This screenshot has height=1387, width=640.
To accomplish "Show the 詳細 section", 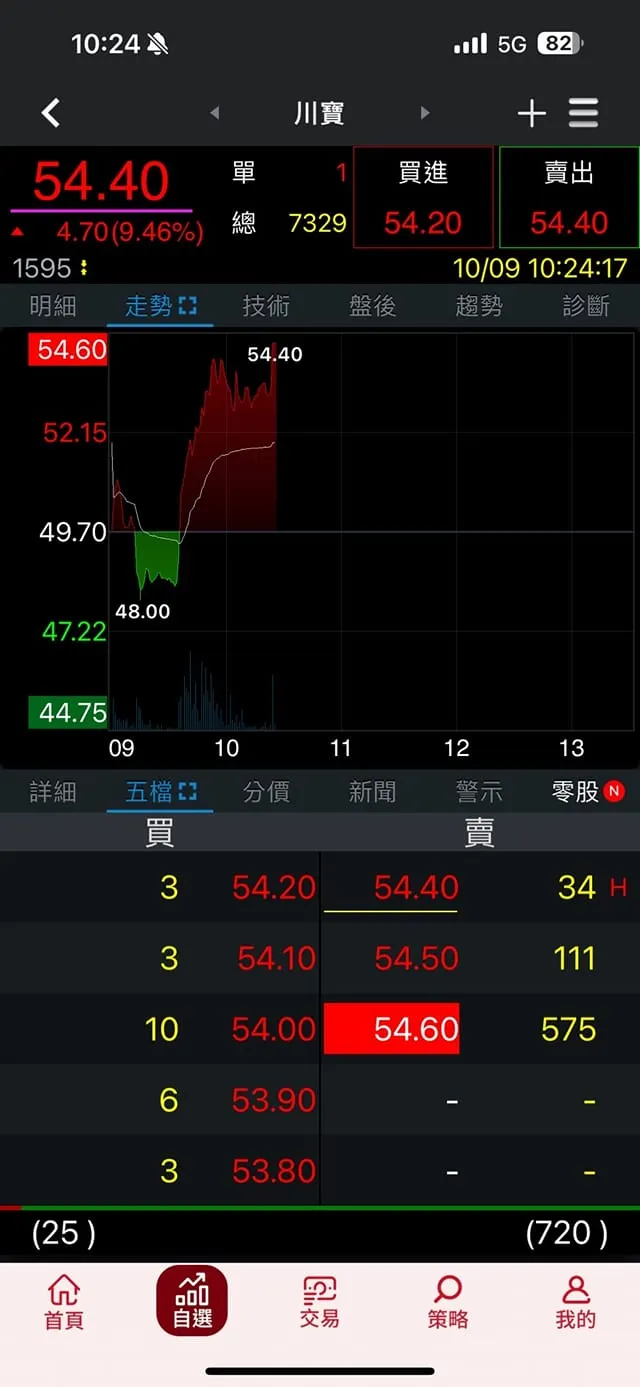I will pos(53,792).
